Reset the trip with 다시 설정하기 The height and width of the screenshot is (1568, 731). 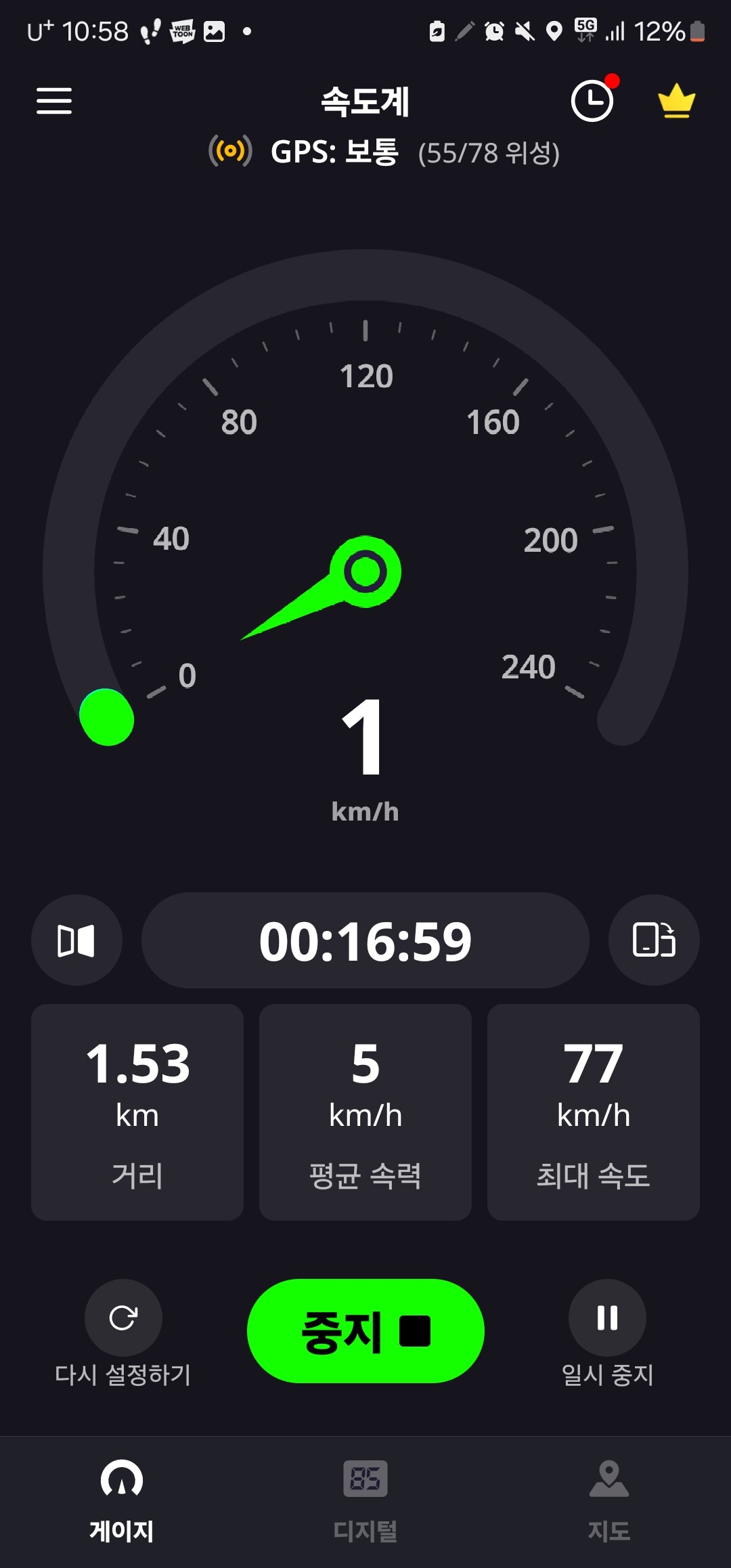tap(123, 1318)
